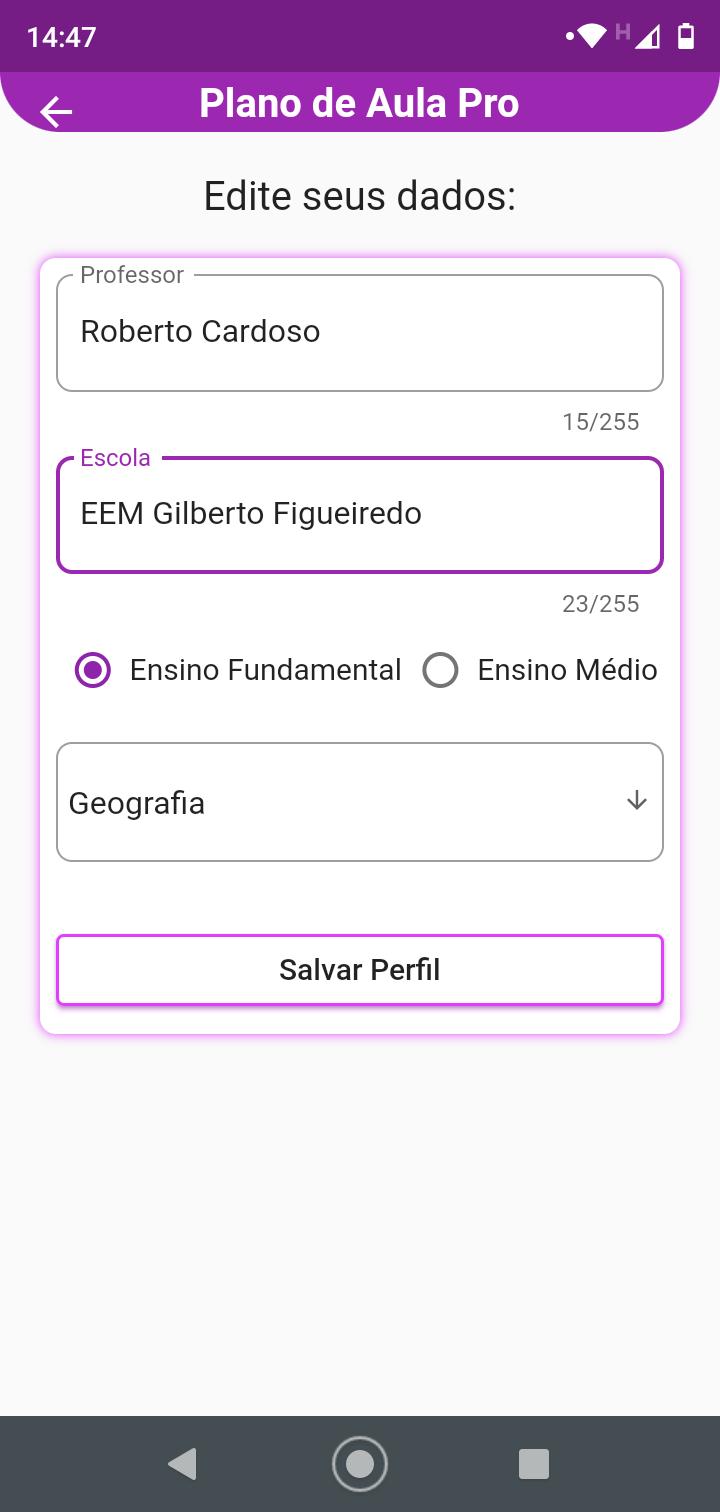Tap the Escola text field
This screenshot has width=720, height=1512.
tap(360, 515)
